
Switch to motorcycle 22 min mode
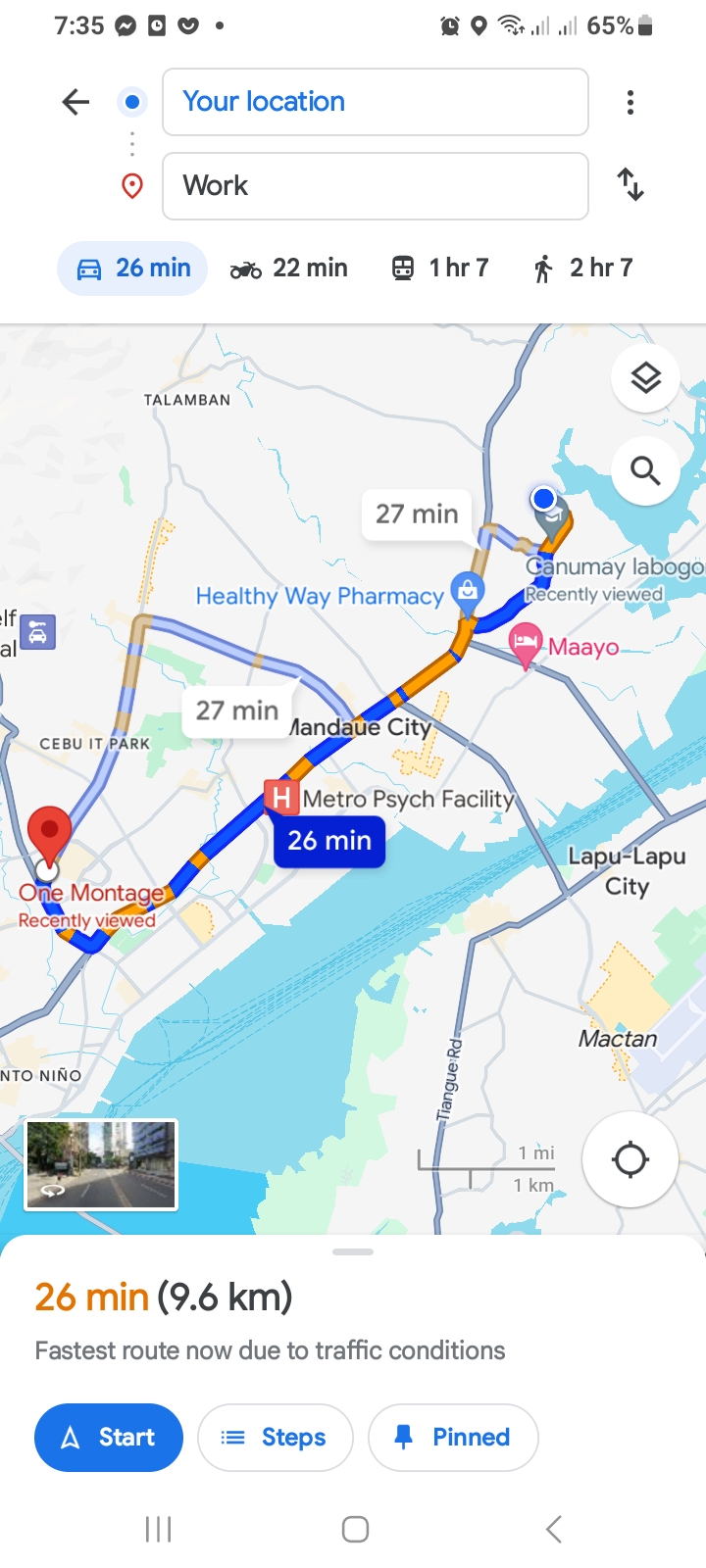coord(289,269)
